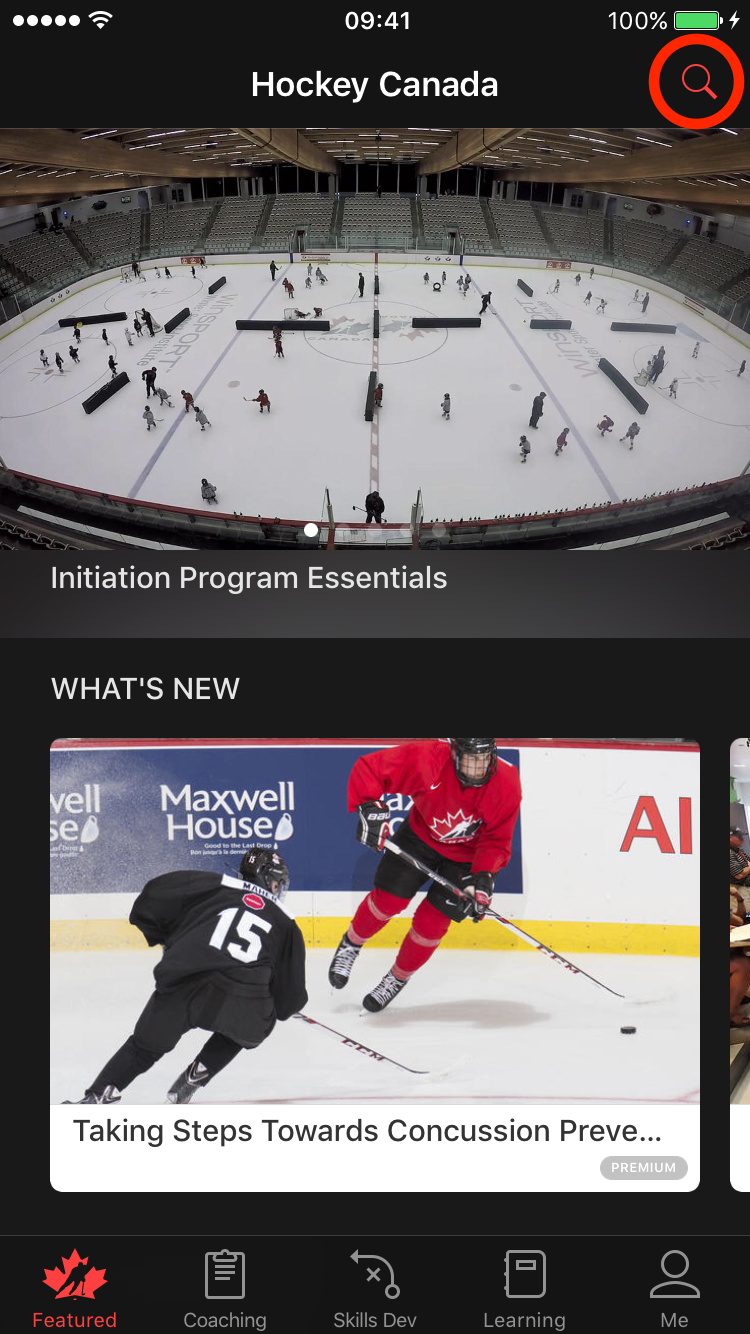750x1334 pixels.
Task: Go to the Learning tab
Action: point(524,1288)
